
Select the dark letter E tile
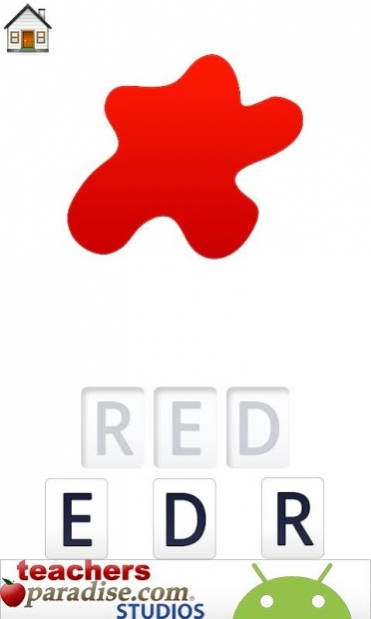click(x=77, y=518)
